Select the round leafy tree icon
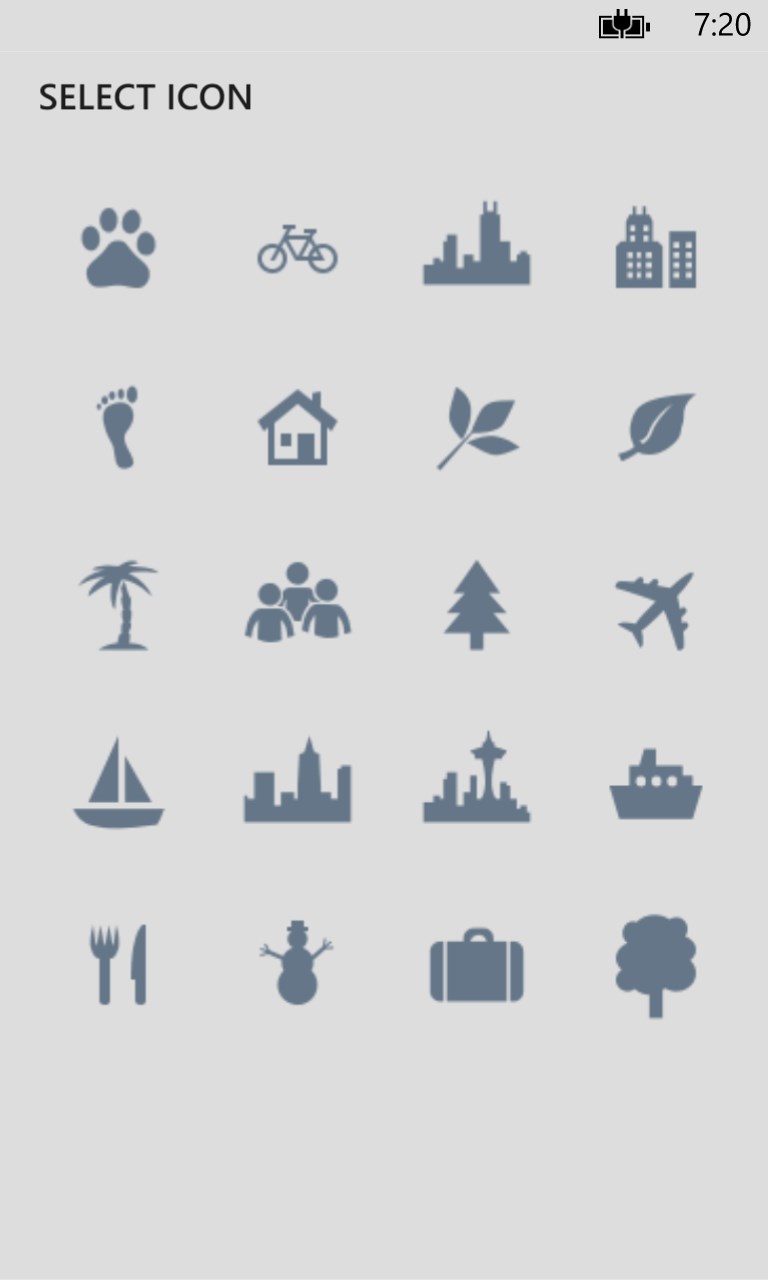Viewport: 768px width, 1280px height. [655, 965]
